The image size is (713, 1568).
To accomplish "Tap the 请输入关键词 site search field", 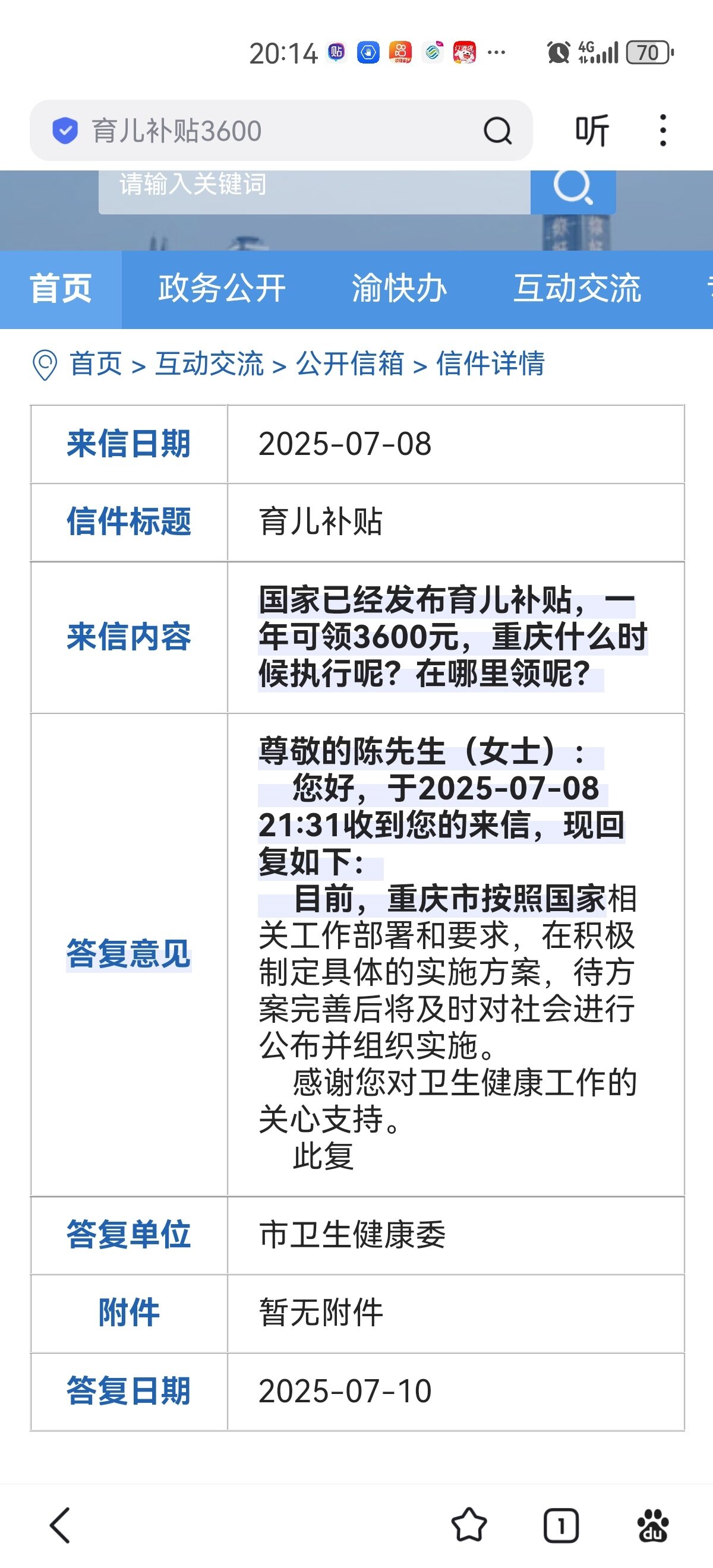I will (x=314, y=186).
